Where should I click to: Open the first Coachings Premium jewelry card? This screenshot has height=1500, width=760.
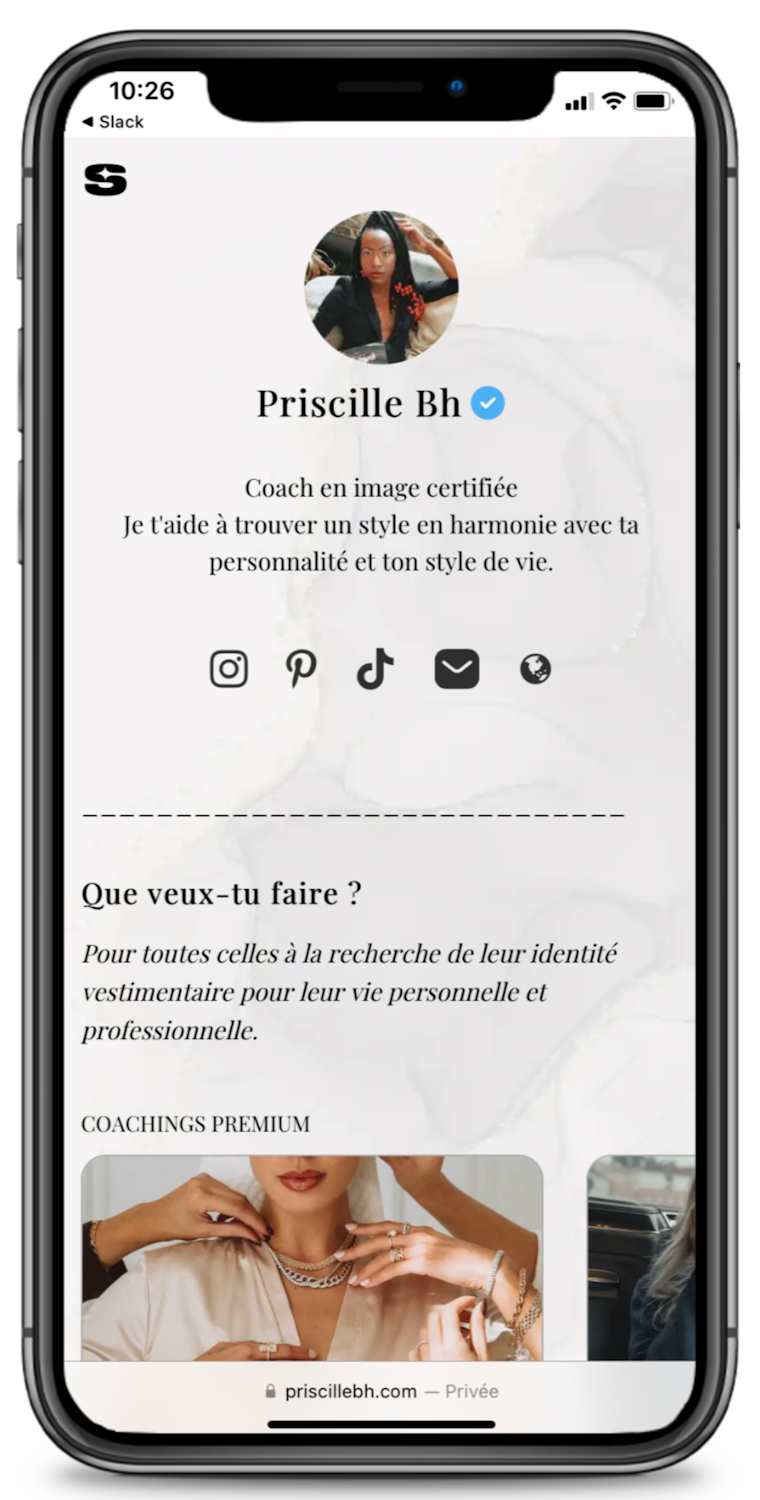click(x=312, y=1257)
